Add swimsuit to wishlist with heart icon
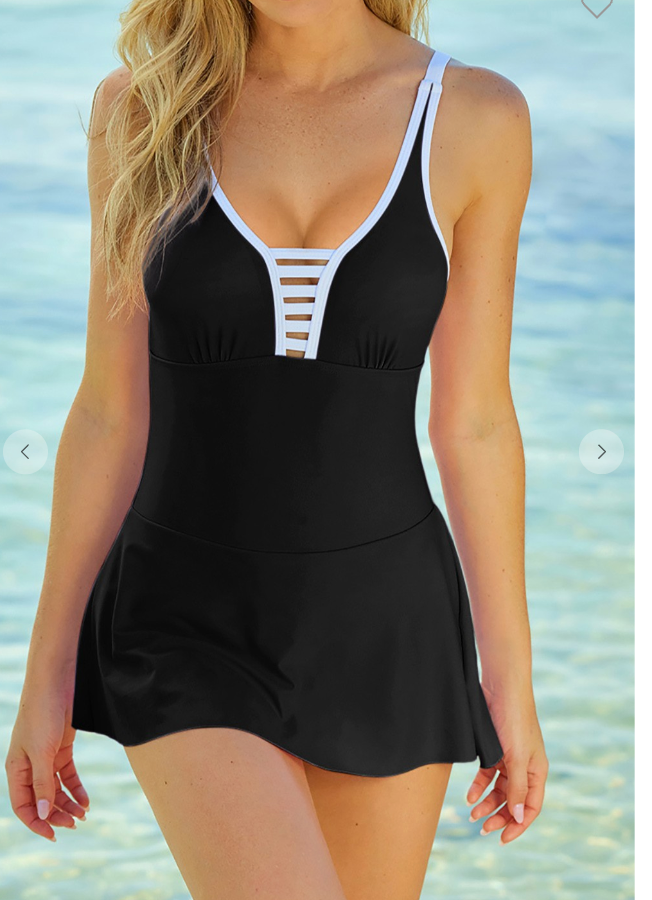652x900 pixels. tap(597, 6)
